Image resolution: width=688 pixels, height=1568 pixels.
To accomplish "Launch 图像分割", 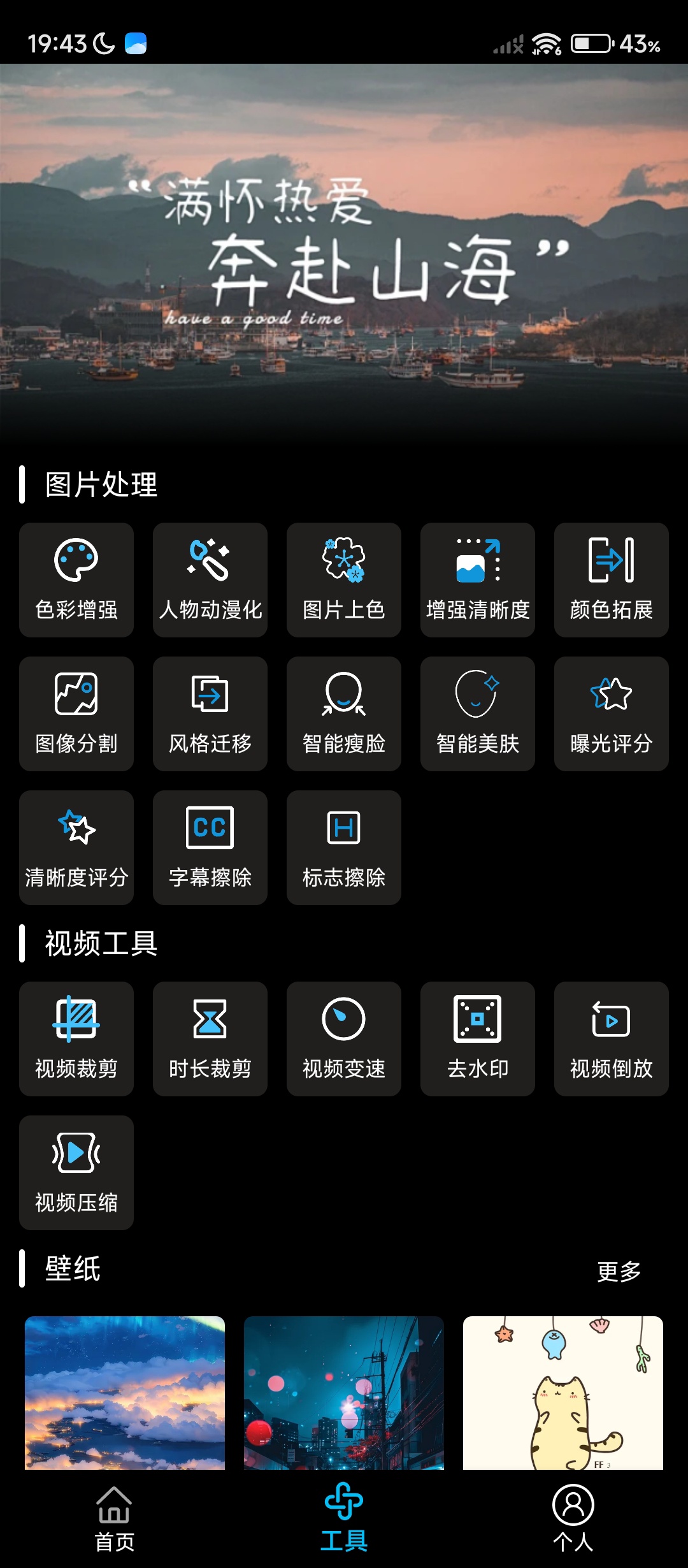I will tap(76, 714).
